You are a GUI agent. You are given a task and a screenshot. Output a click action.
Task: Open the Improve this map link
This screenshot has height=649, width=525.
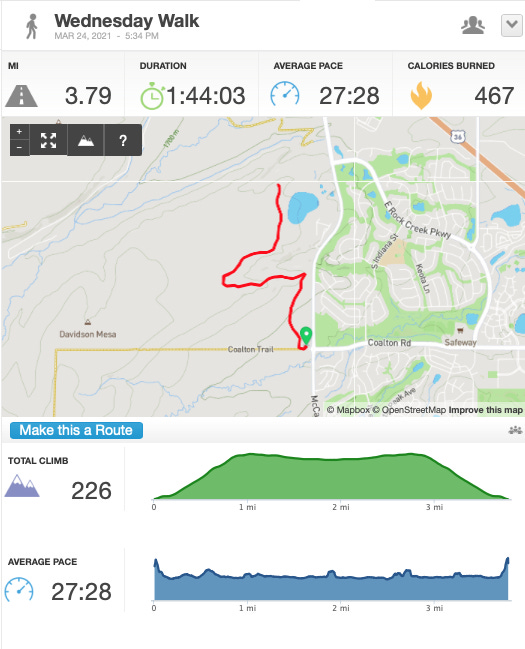point(486,410)
